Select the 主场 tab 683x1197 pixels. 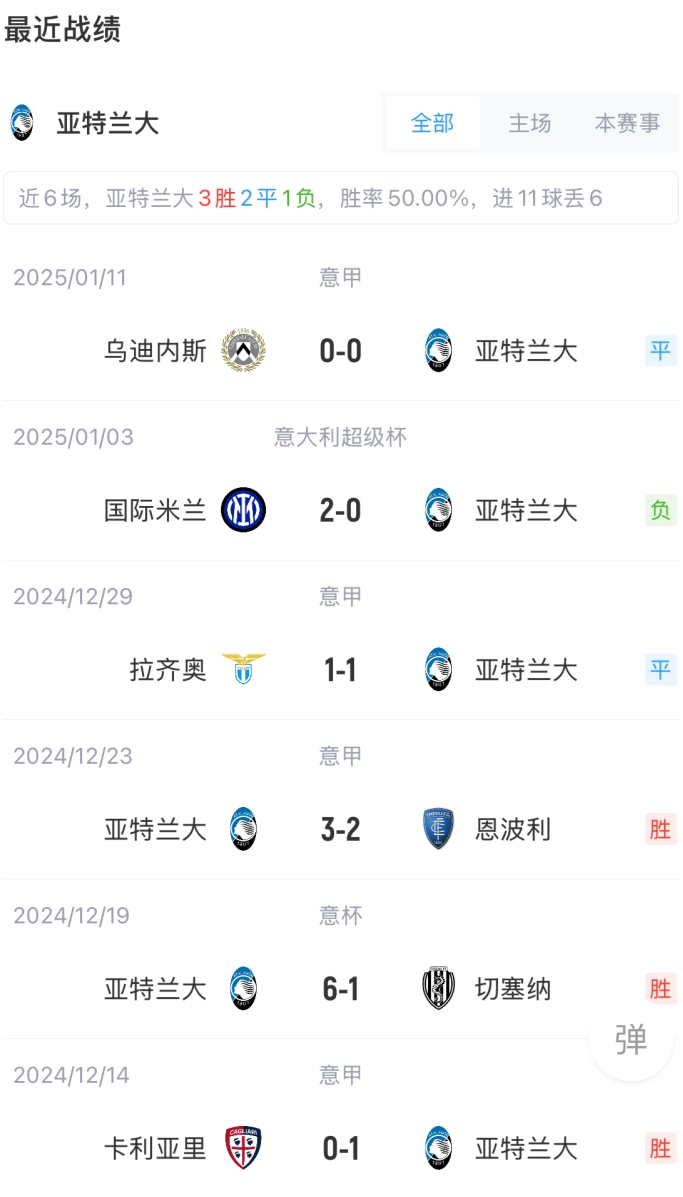click(529, 123)
